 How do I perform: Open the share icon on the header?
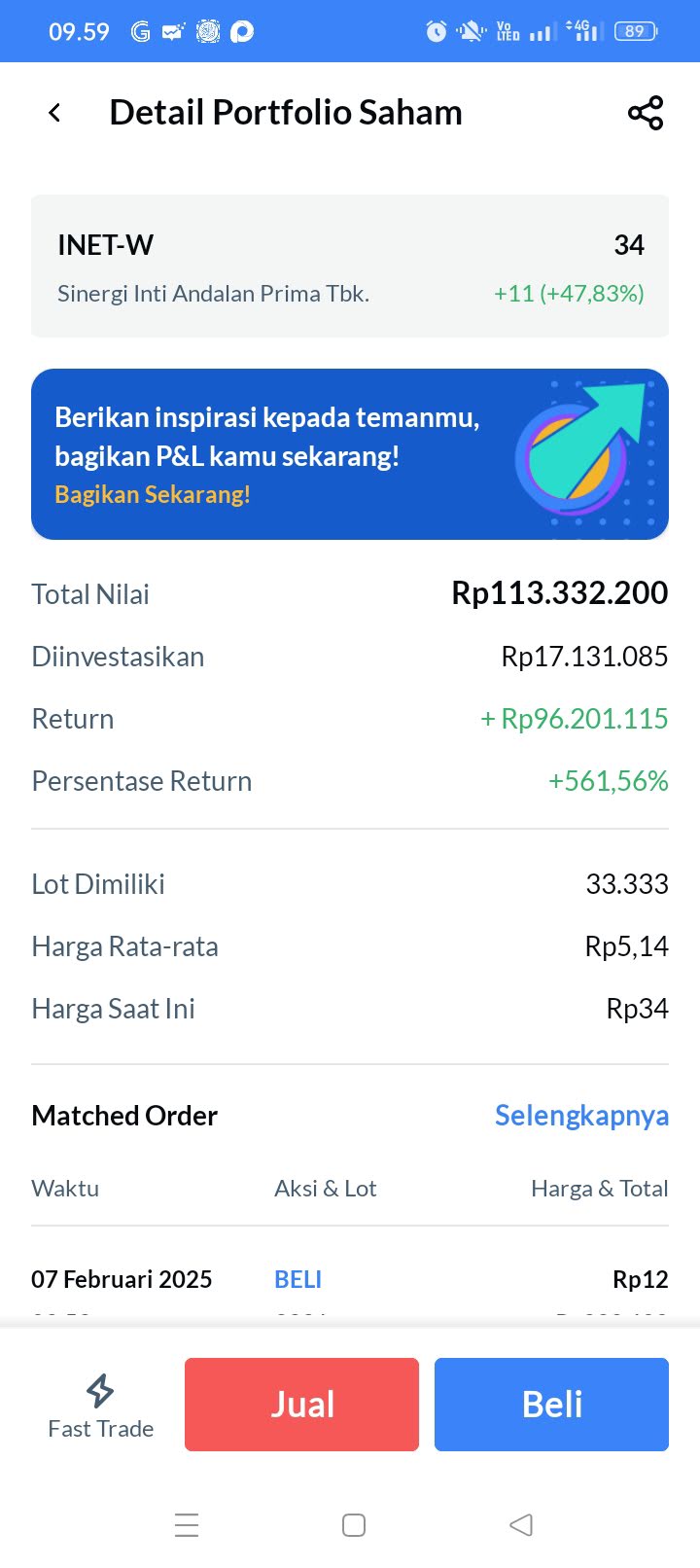coord(646,112)
